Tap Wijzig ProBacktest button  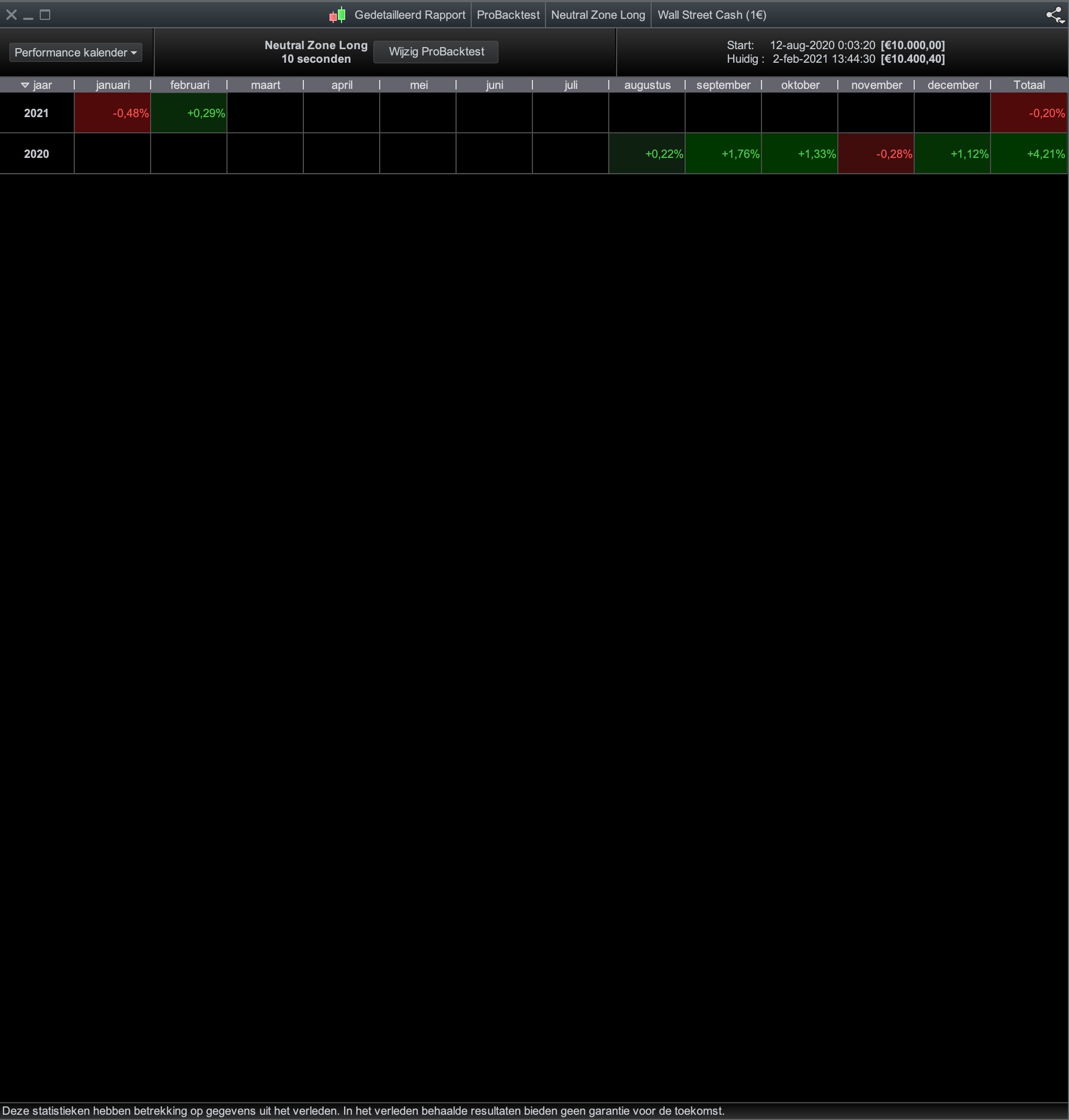[x=436, y=52]
